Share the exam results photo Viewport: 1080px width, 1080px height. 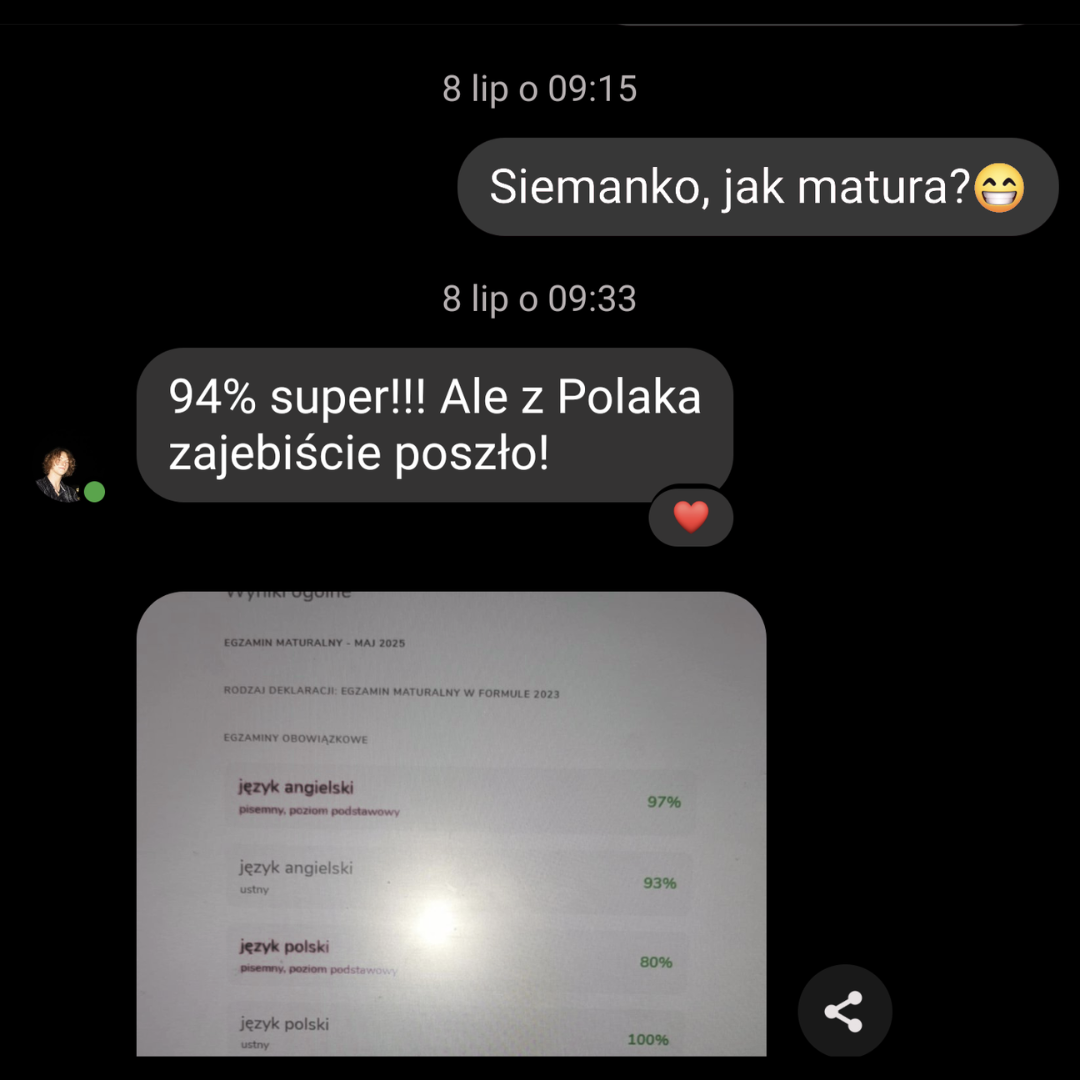click(844, 1011)
